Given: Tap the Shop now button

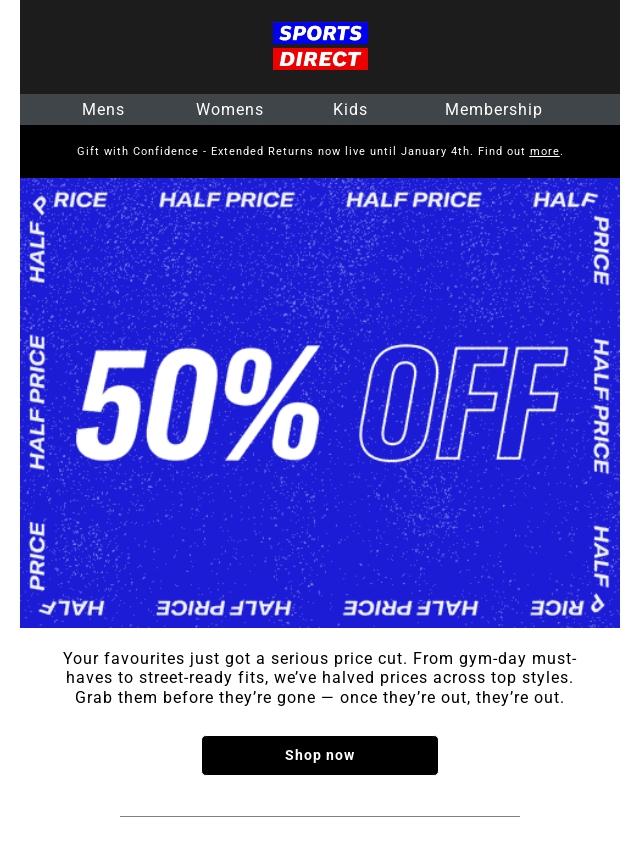Looking at the screenshot, I should coord(320,755).
